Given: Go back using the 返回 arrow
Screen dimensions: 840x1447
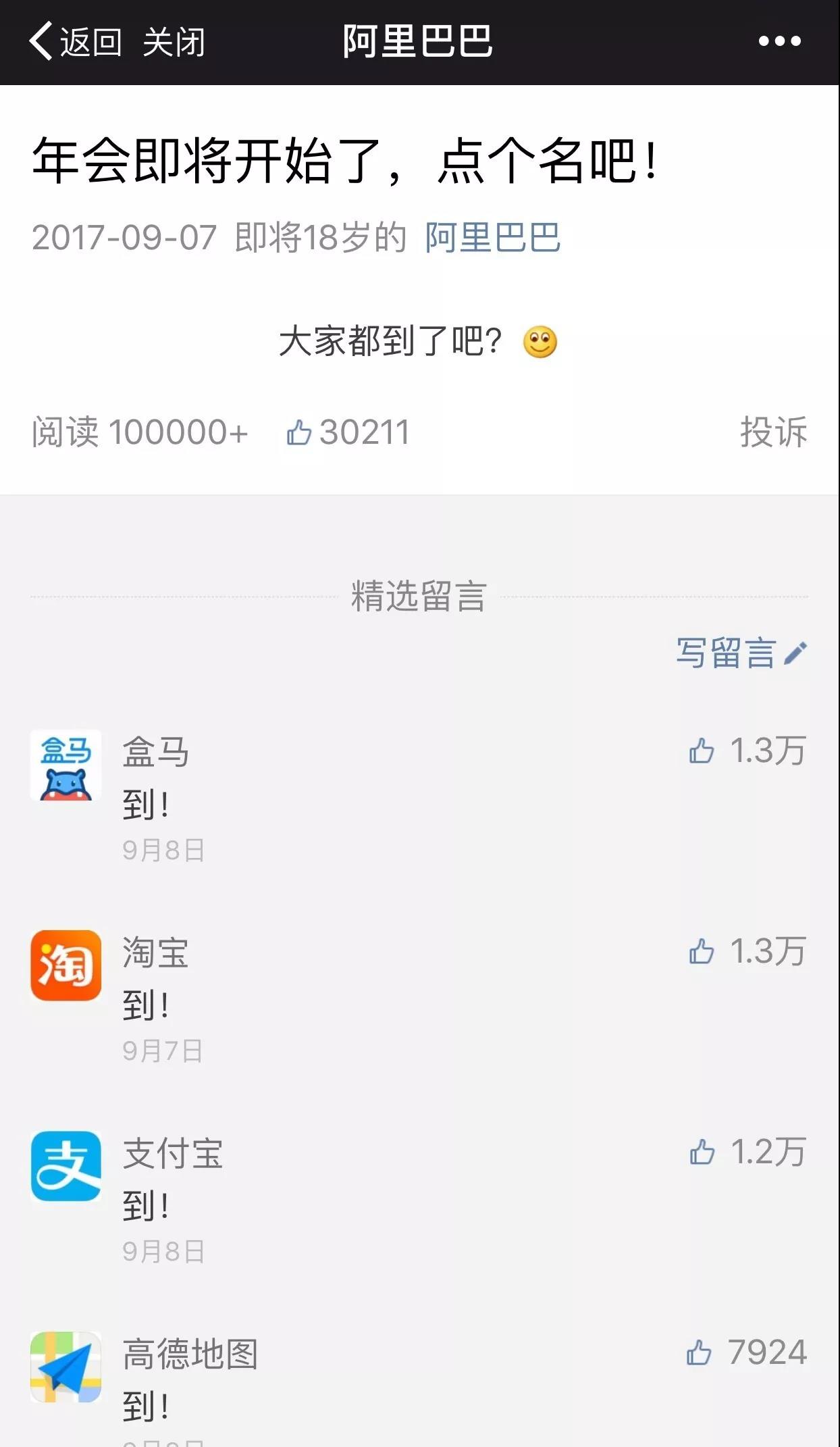Looking at the screenshot, I should pos(73,42).
